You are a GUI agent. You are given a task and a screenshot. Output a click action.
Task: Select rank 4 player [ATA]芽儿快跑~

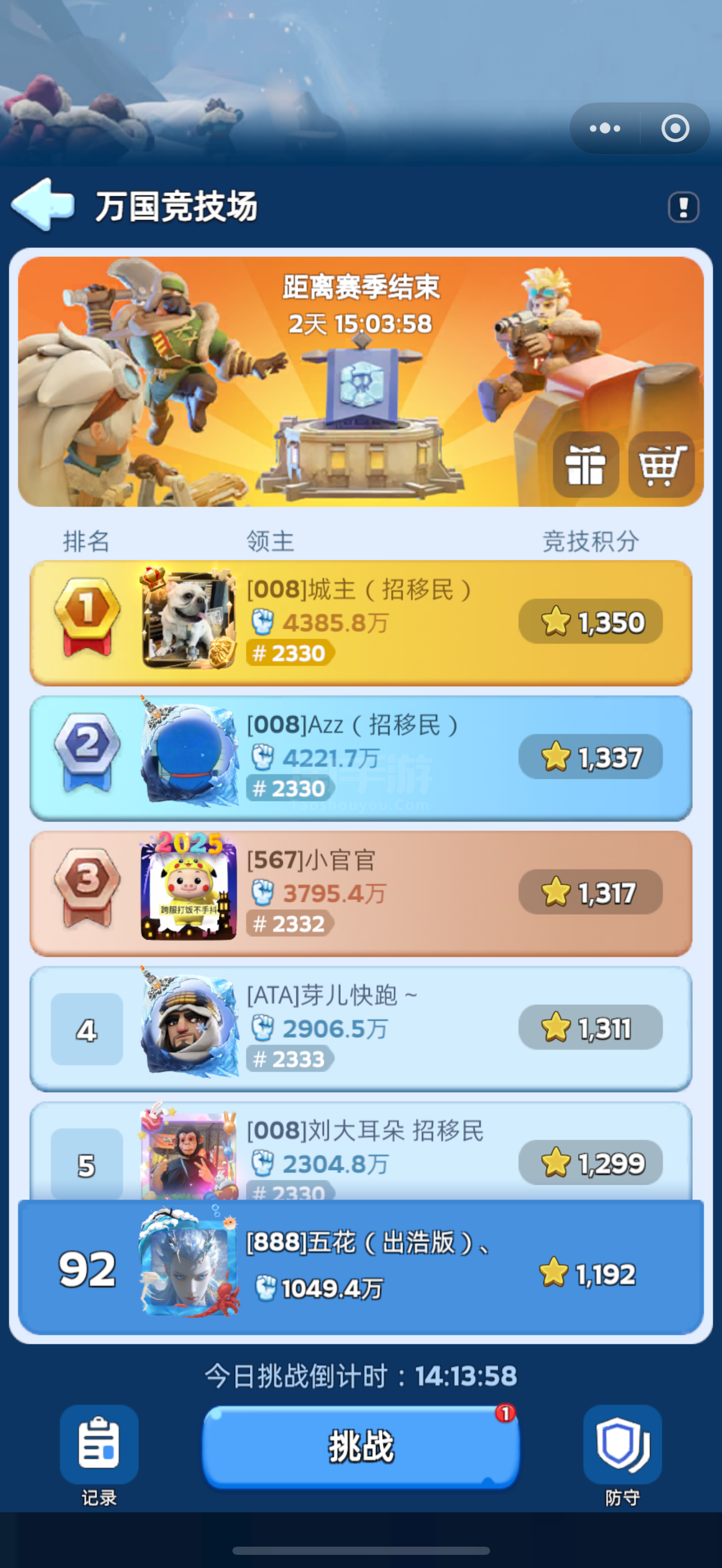point(360,1028)
